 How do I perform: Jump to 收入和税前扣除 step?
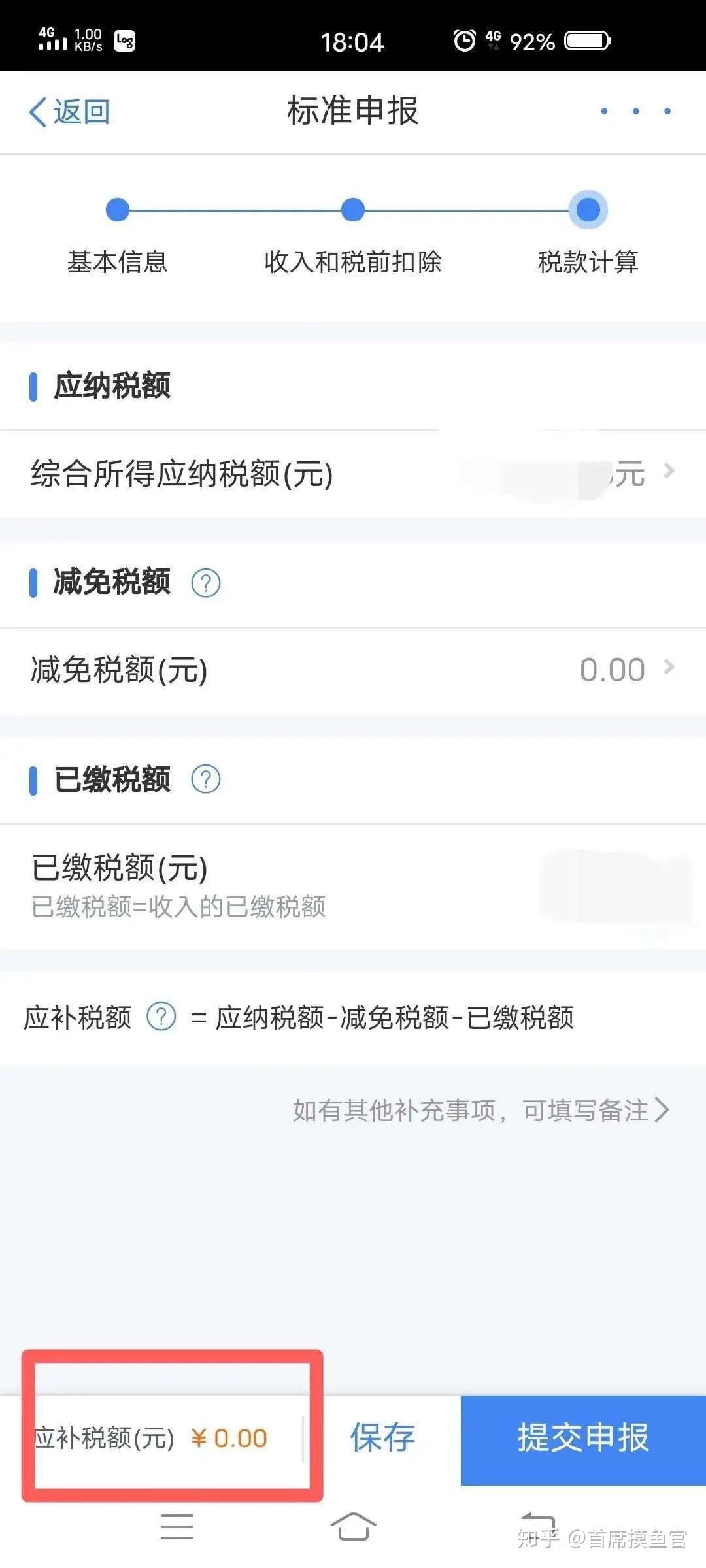click(353, 210)
